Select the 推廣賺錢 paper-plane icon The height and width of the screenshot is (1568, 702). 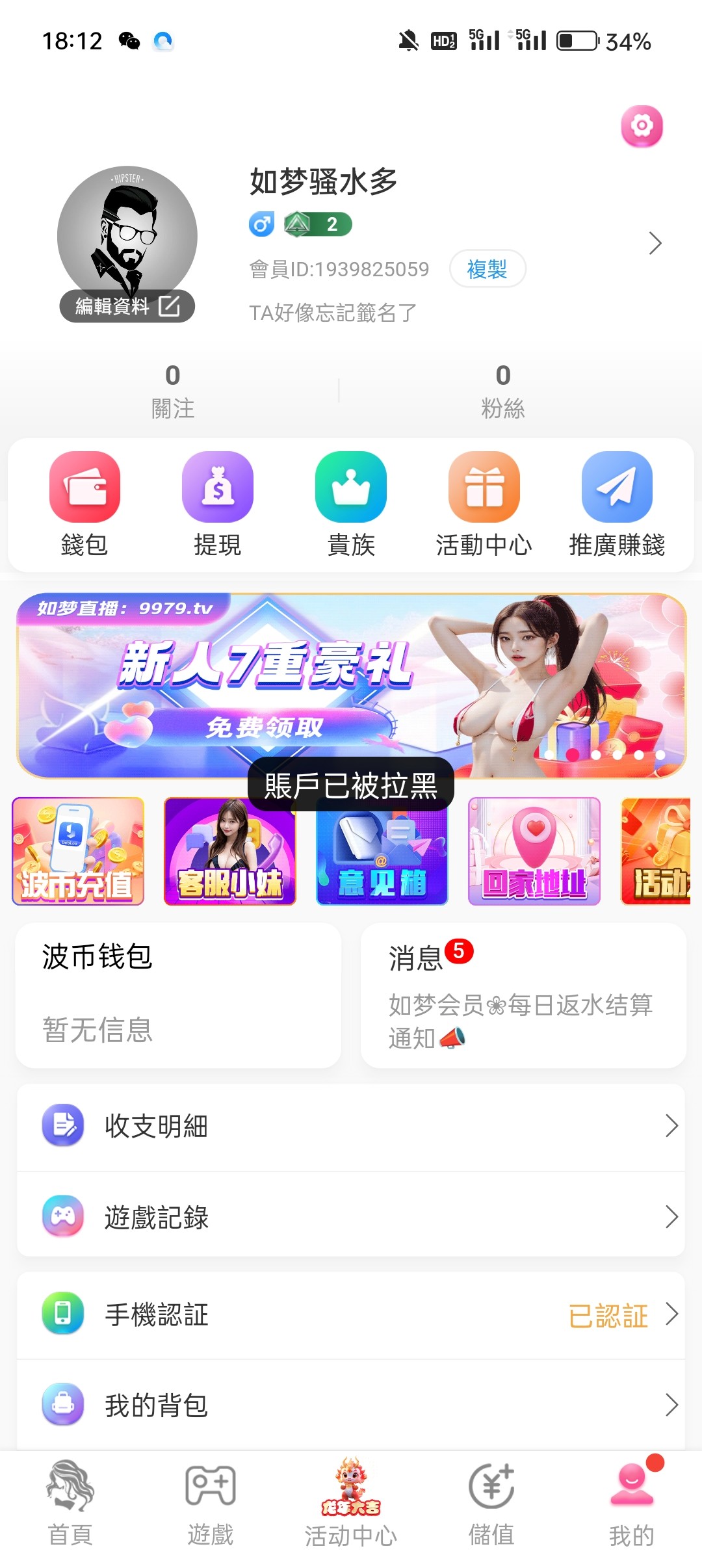tap(616, 488)
